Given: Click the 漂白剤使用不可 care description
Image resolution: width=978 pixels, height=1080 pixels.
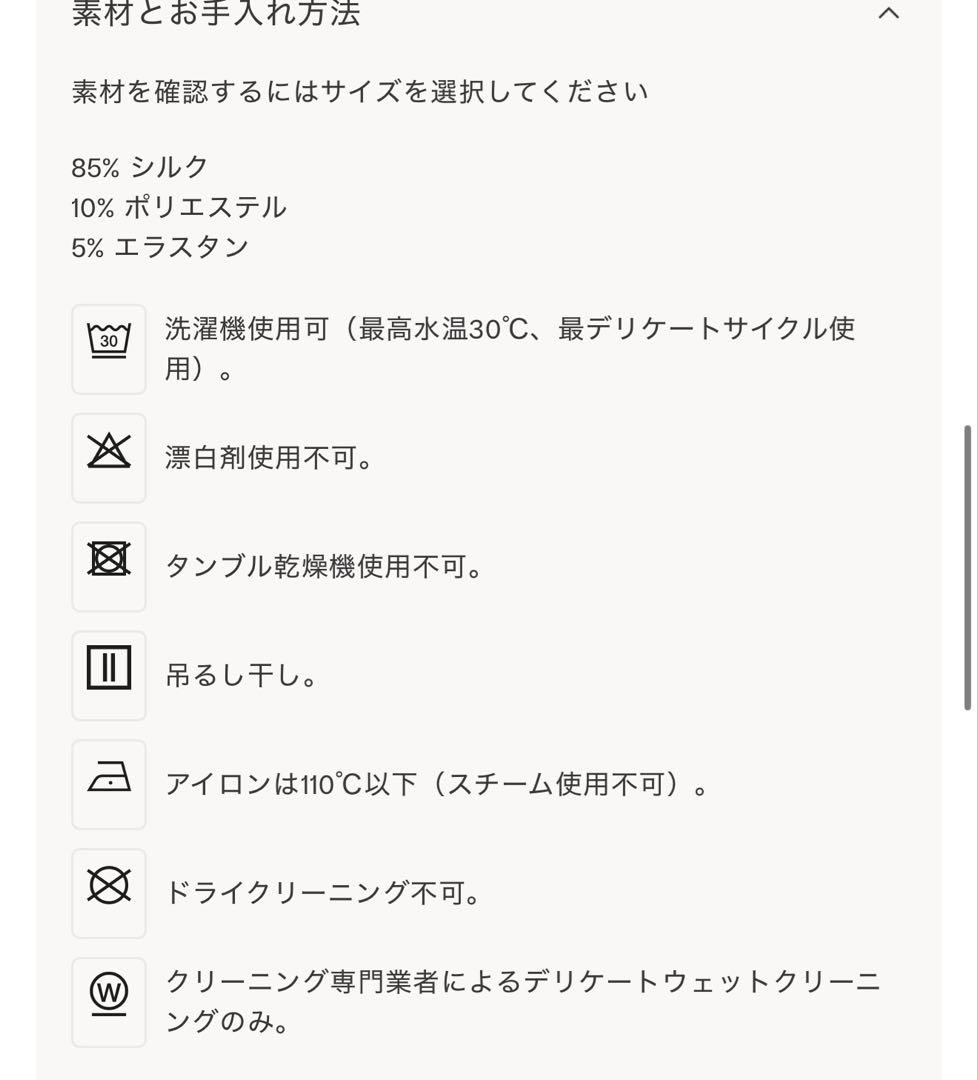Looking at the screenshot, I should [x=270, y=457].
